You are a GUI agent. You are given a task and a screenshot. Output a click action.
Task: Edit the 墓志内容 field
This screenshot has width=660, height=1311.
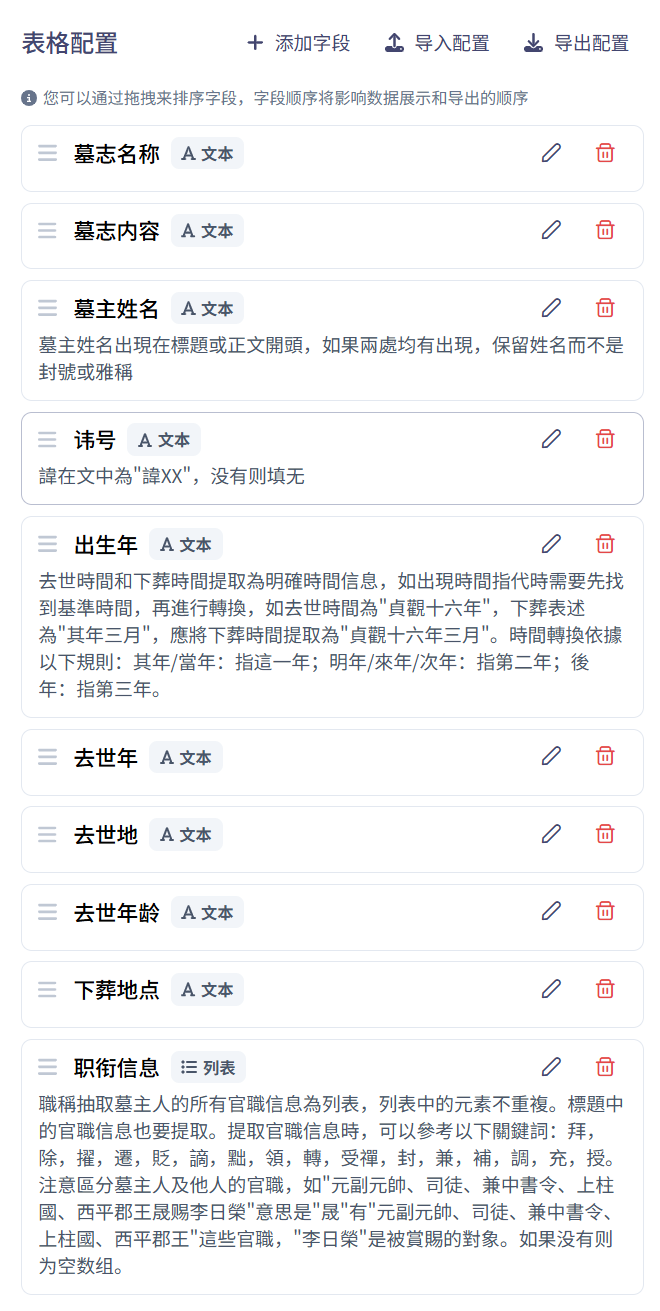click(x=551, y=230)
